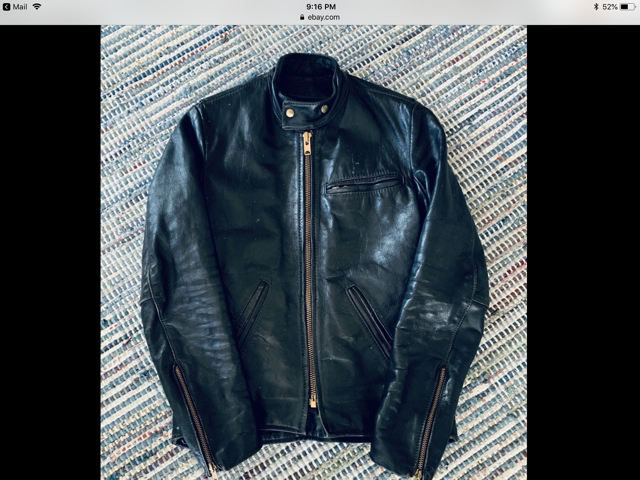Tap the leather jacket photo
Screen dimensions: 640x480
coord(313,250)
